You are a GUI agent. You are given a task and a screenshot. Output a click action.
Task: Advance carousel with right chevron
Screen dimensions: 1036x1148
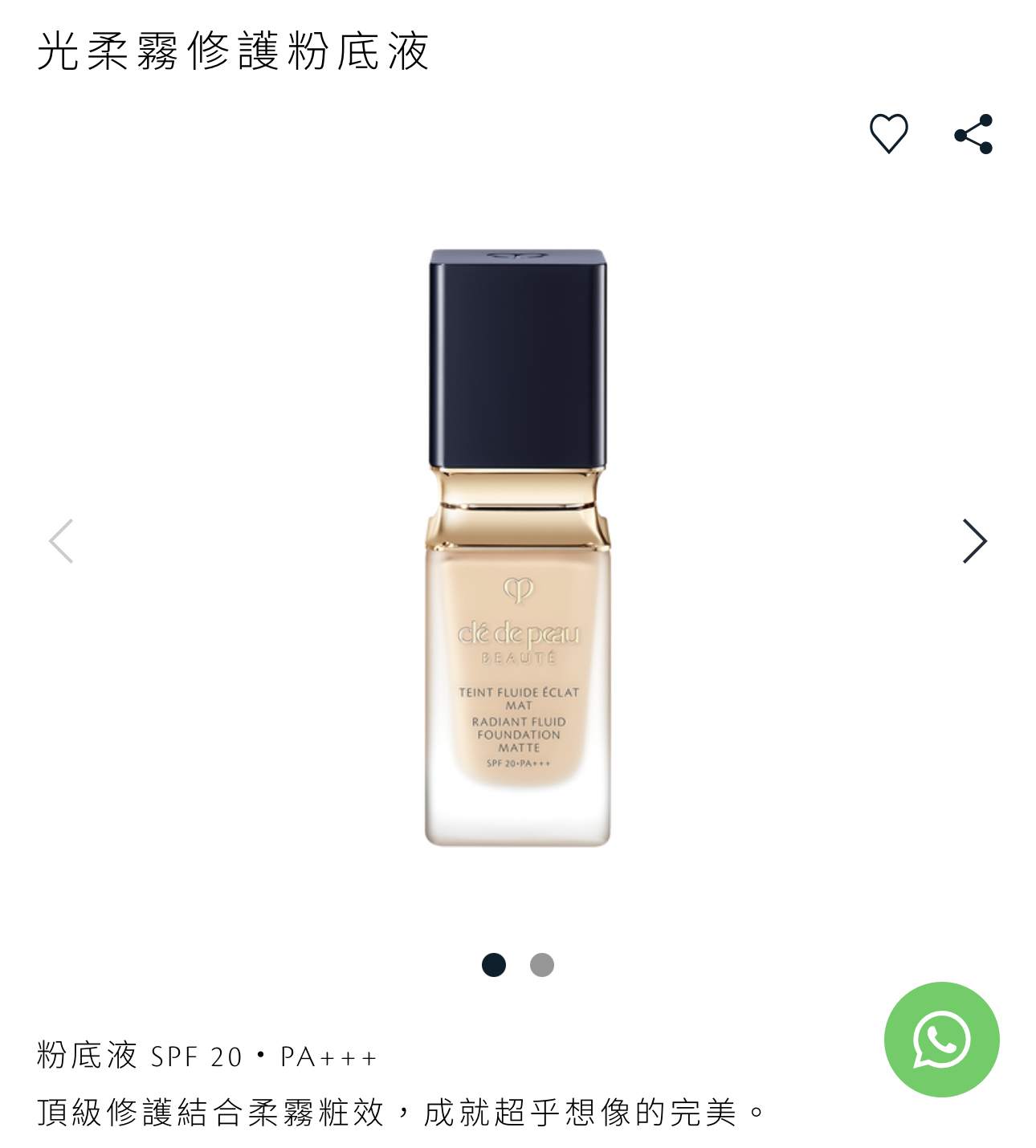click(x=977, y=541)
